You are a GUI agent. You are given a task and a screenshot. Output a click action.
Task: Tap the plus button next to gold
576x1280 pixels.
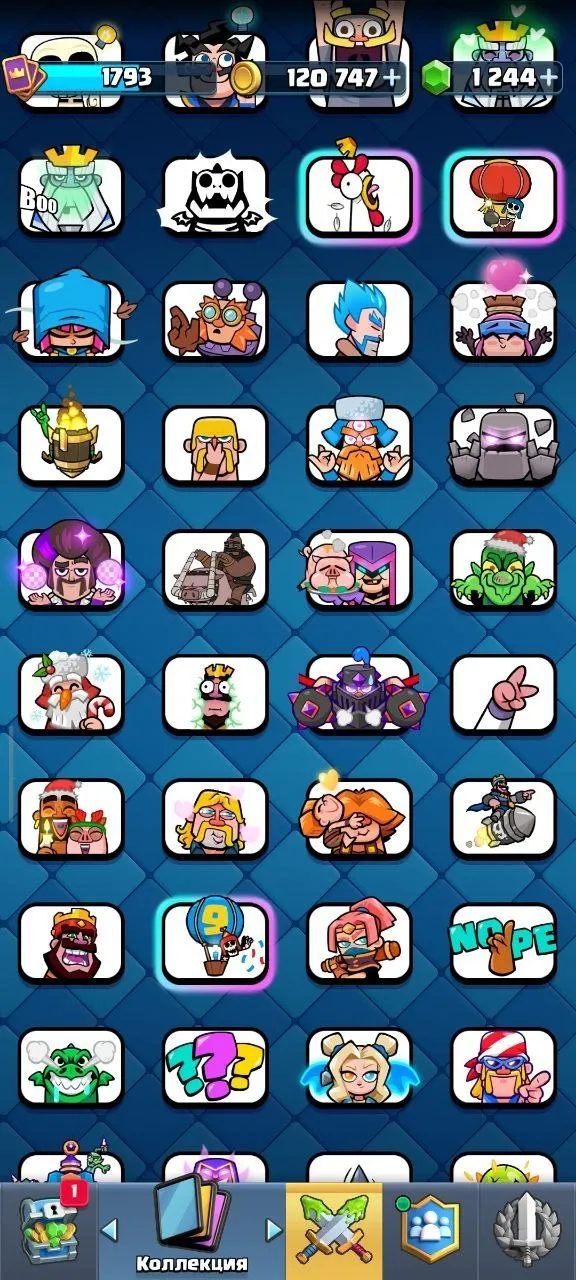pyautogui.click(x=391, y=76)
